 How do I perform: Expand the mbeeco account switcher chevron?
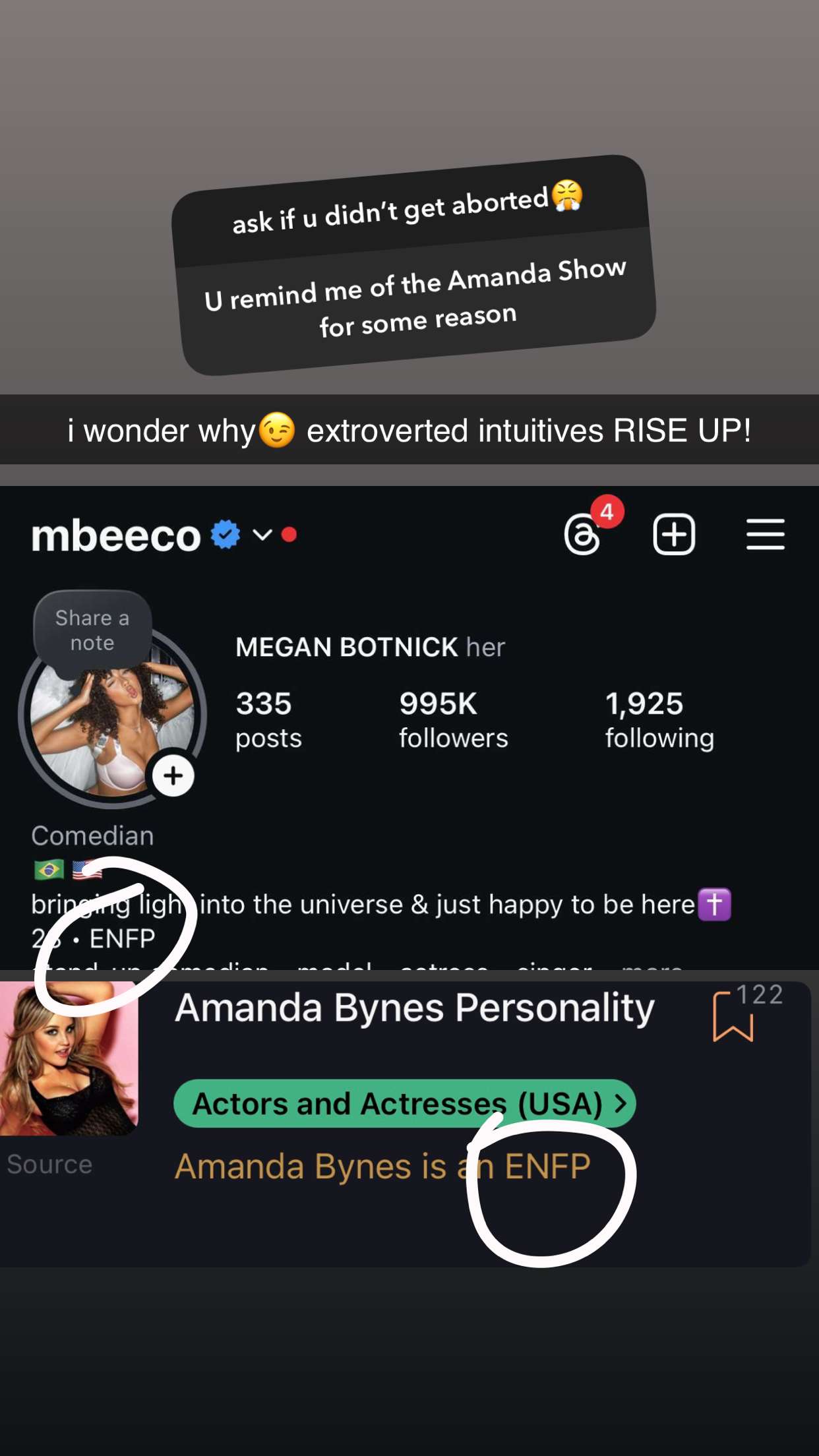(260, 536)
